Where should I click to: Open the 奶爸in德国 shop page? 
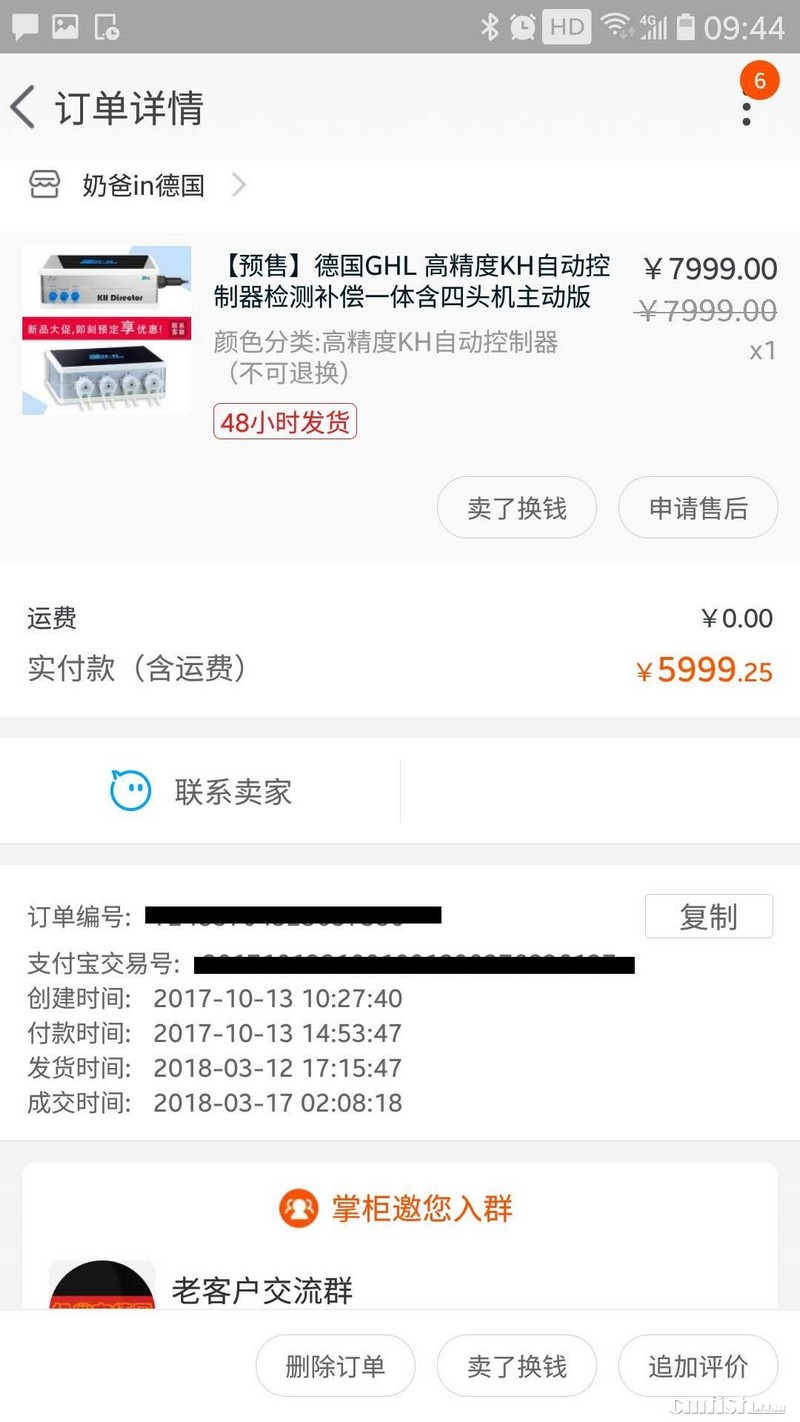[x=143, y=185]
